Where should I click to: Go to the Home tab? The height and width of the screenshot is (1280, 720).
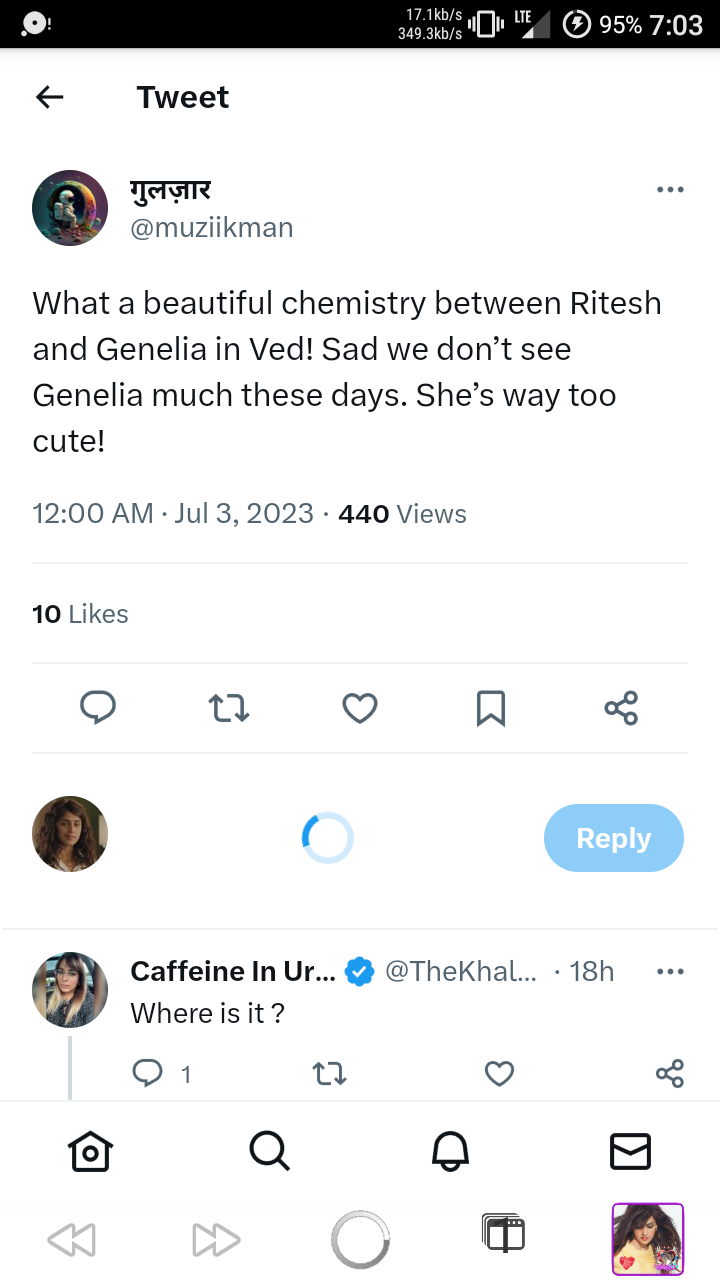(90, 1152)
